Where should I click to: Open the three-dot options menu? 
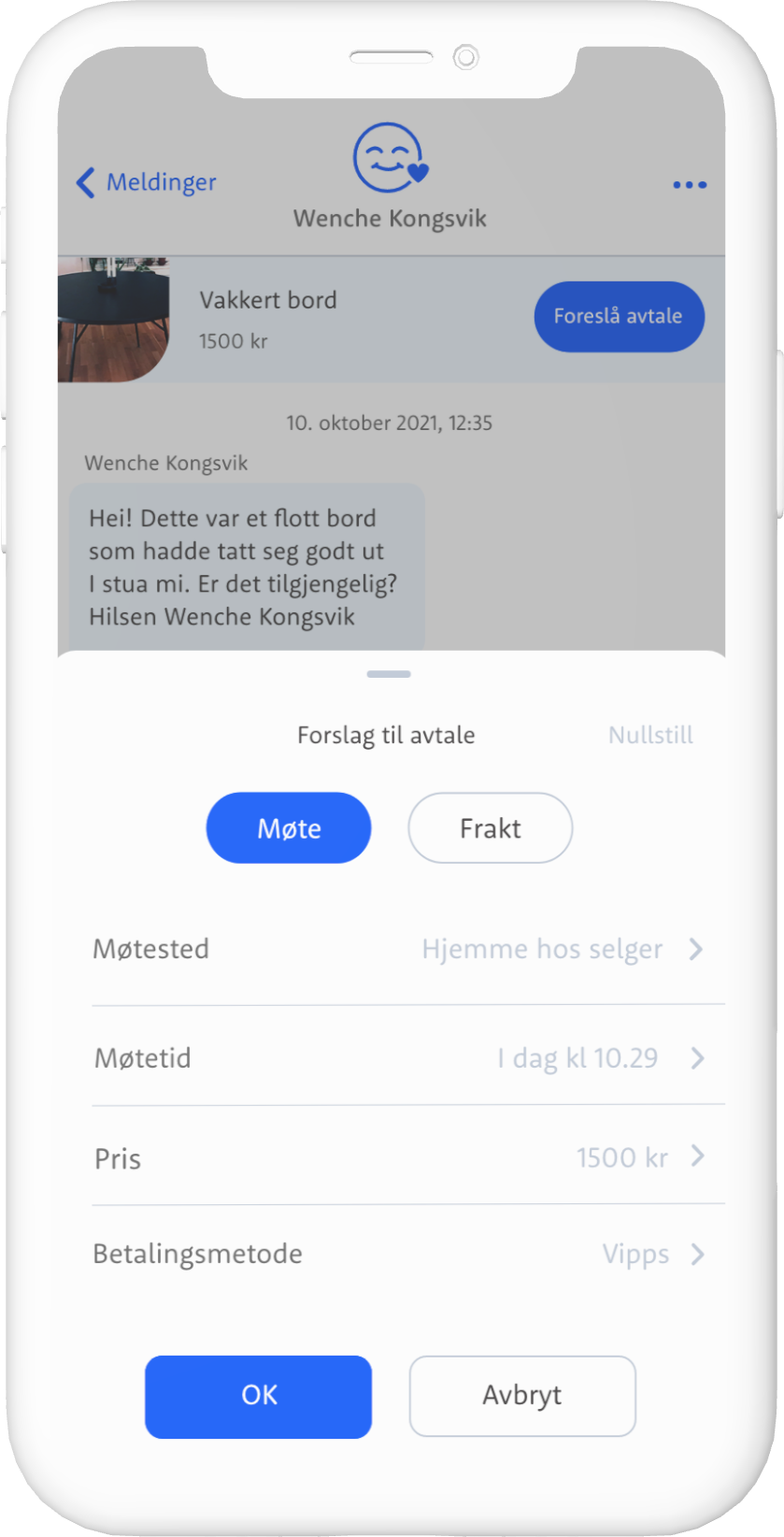tap(690, 184)
